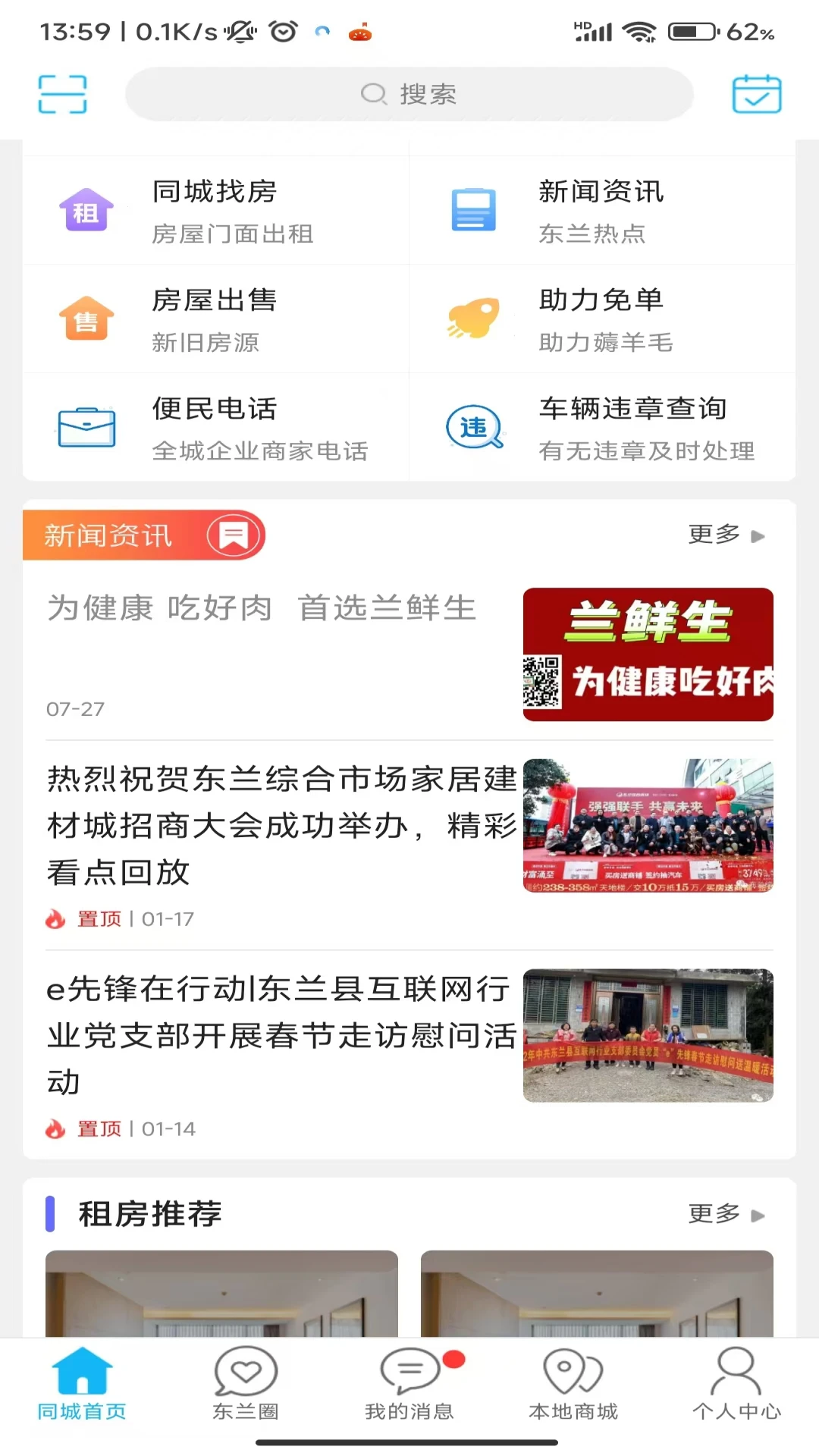Select the 同城找房 purple rent icon
The width and height of the screenshot is (819, 1456).
pos(86,210)
